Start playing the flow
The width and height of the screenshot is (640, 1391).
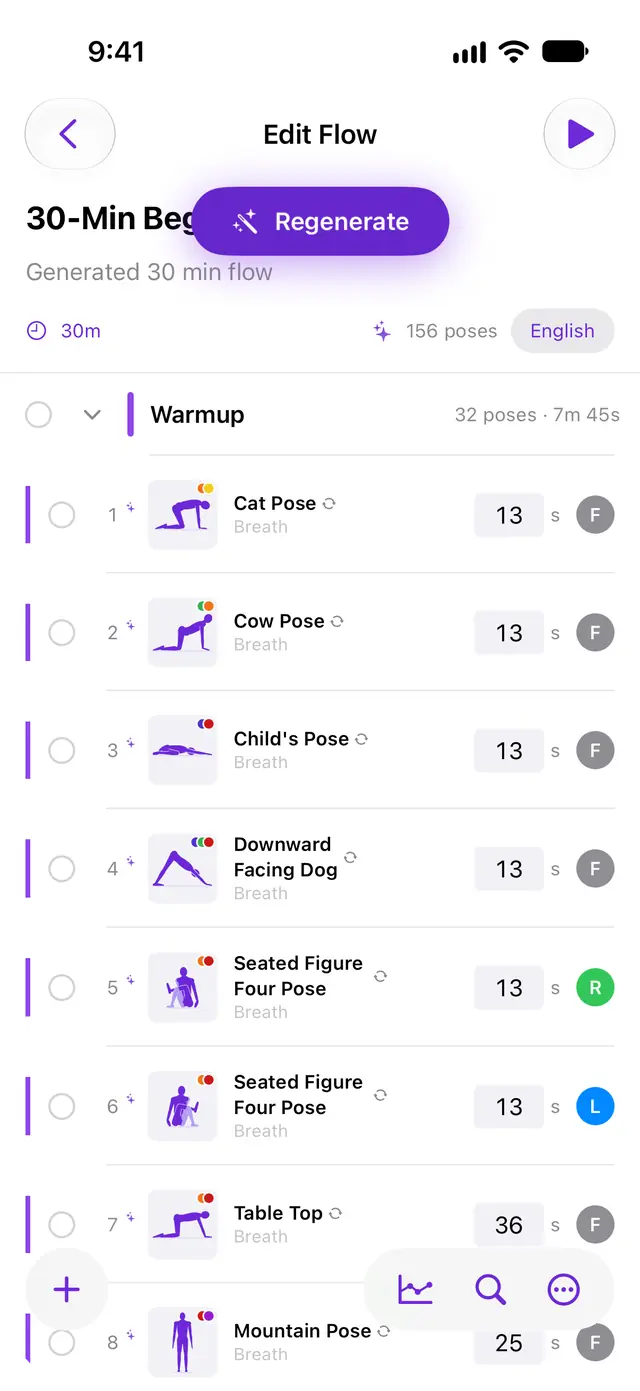pos(579,134)
